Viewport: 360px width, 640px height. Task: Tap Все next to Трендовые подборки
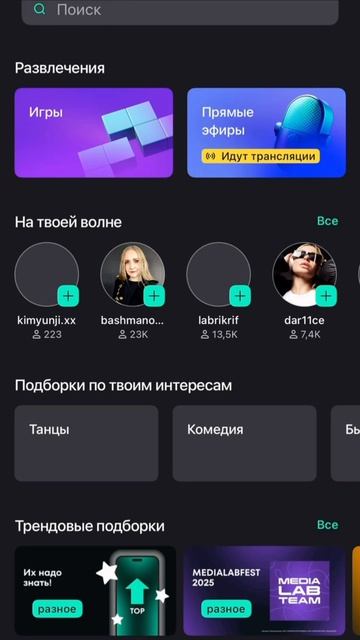tap(327, 524)
